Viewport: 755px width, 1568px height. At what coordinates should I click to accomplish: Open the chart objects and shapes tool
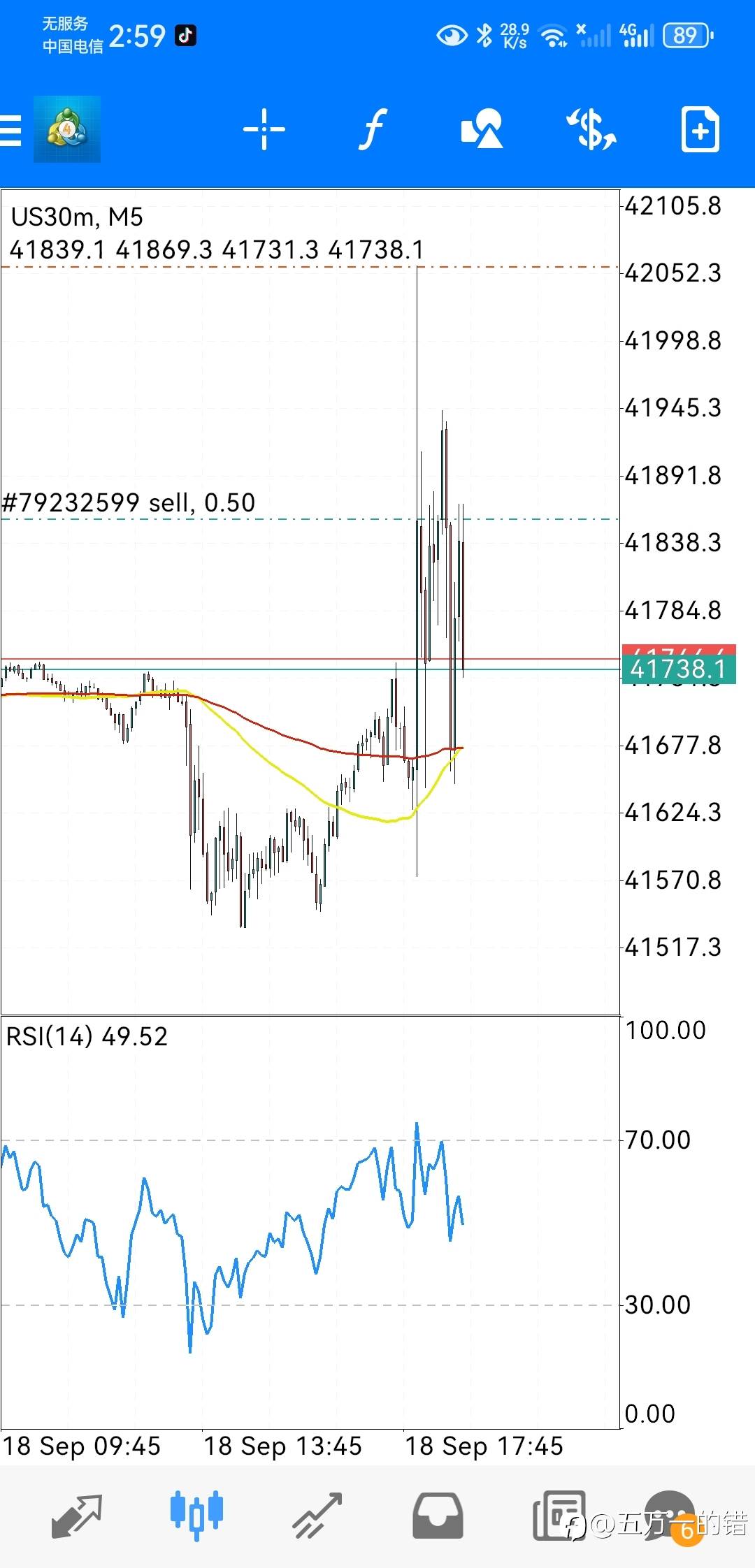pos(482,129)
